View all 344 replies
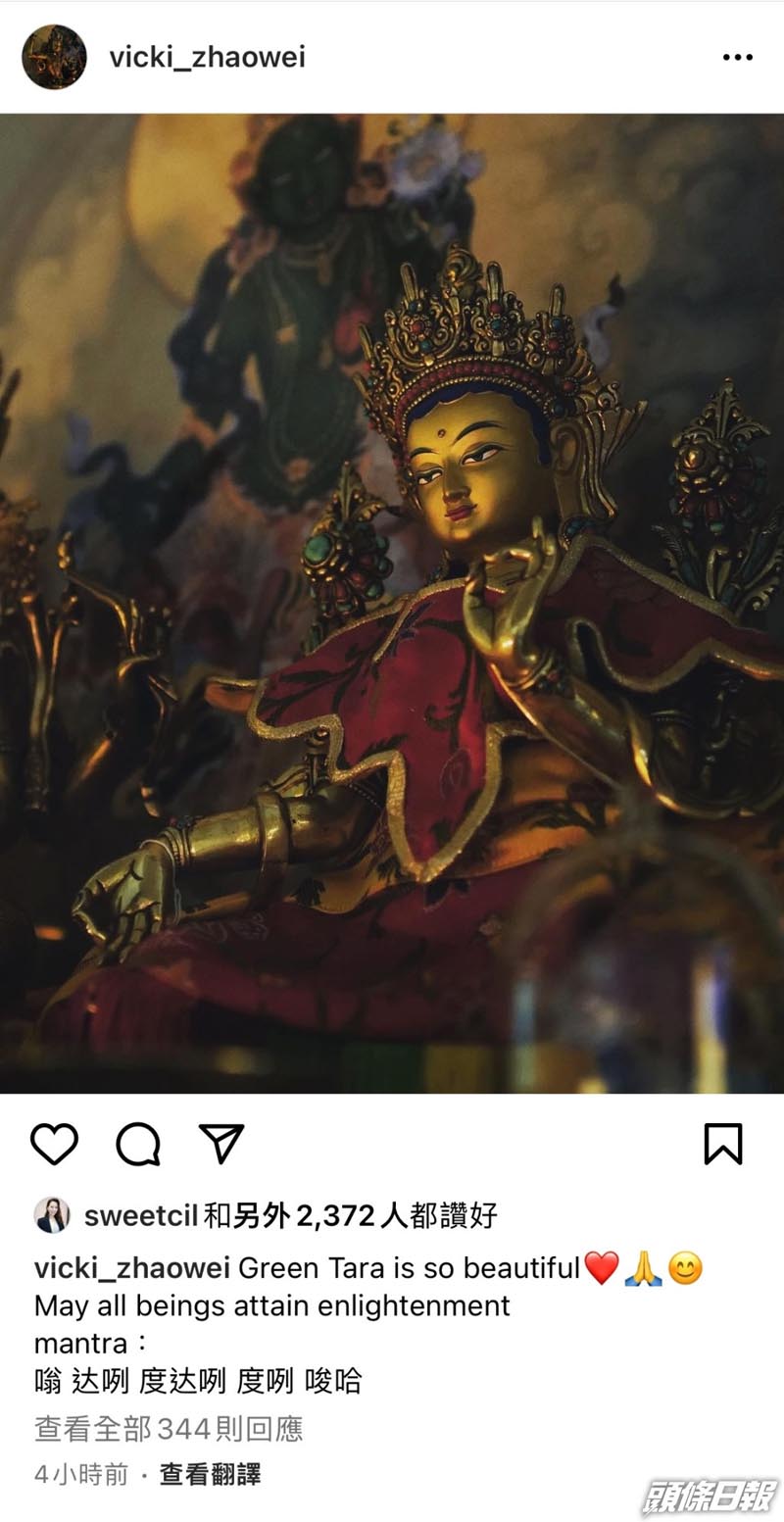 pos(169,1429)
